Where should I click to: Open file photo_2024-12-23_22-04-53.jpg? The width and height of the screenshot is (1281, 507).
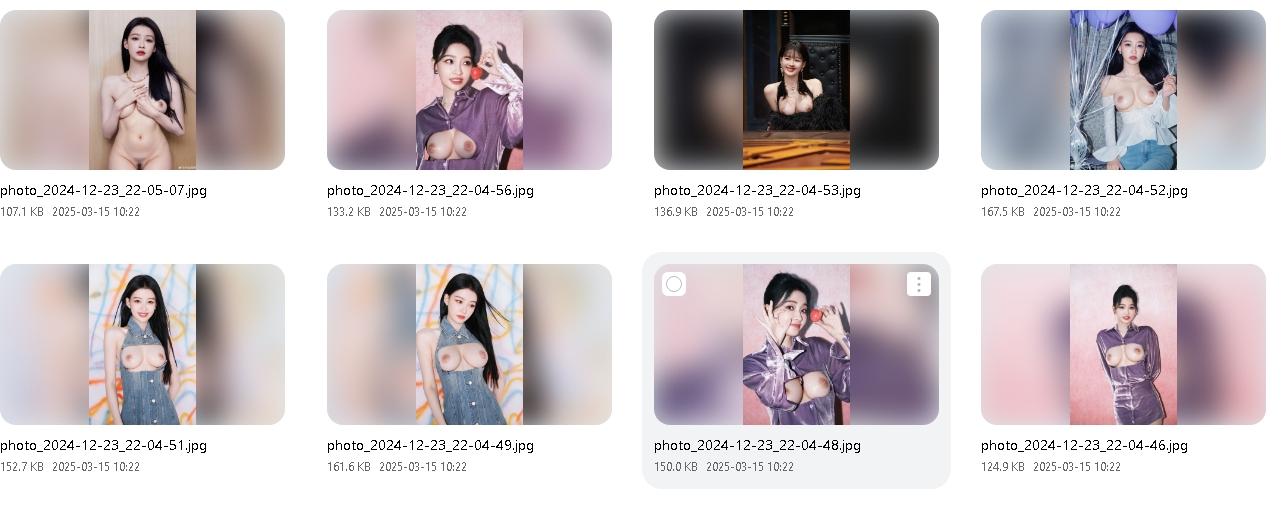pyautogui.click(x=757, y=190)
